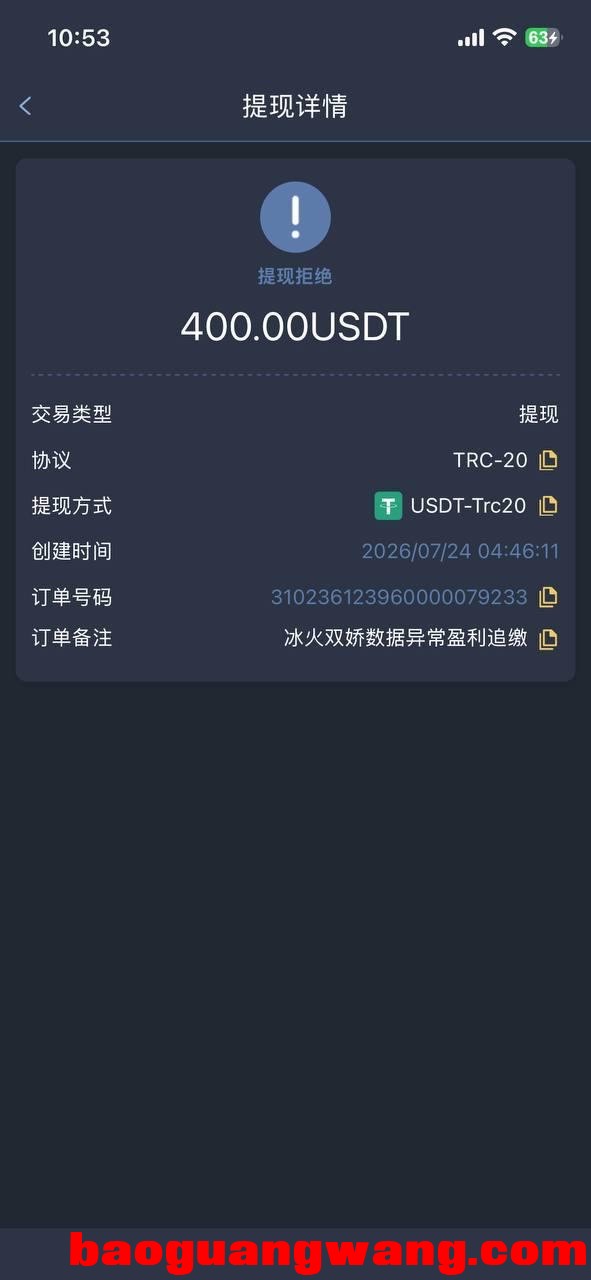Viewport: 591px width, 1280px height.
Task: Copy the USDT-Trc20 withdrawal method
Action: point(548,506)
